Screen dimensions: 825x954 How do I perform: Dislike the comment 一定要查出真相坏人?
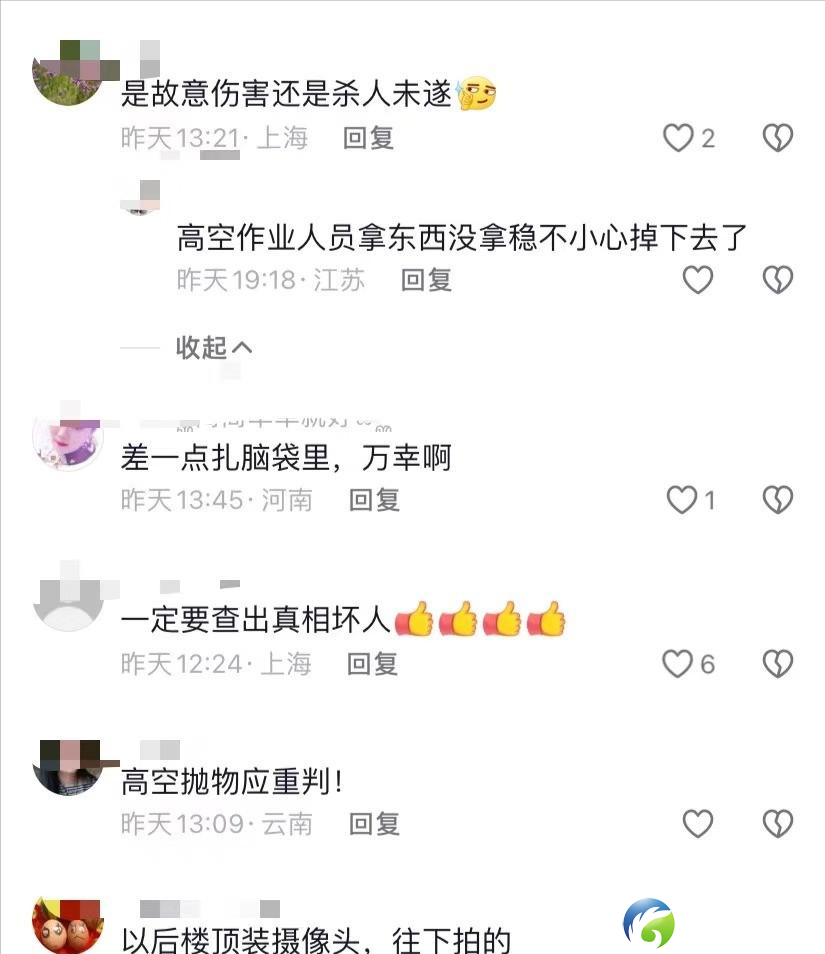(778, 664)
